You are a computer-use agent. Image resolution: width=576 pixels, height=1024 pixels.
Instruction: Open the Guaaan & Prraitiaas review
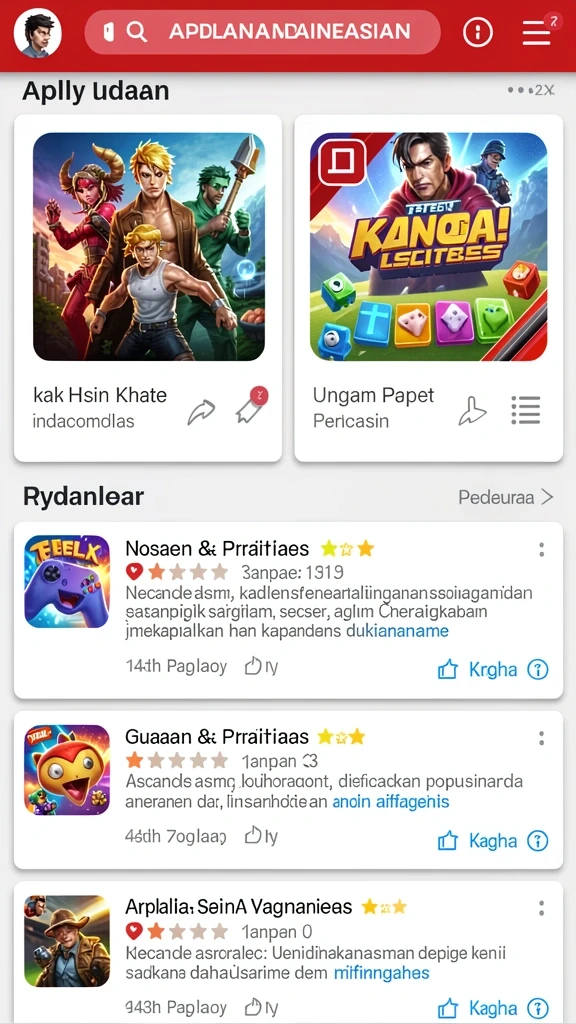pos(288,790)
